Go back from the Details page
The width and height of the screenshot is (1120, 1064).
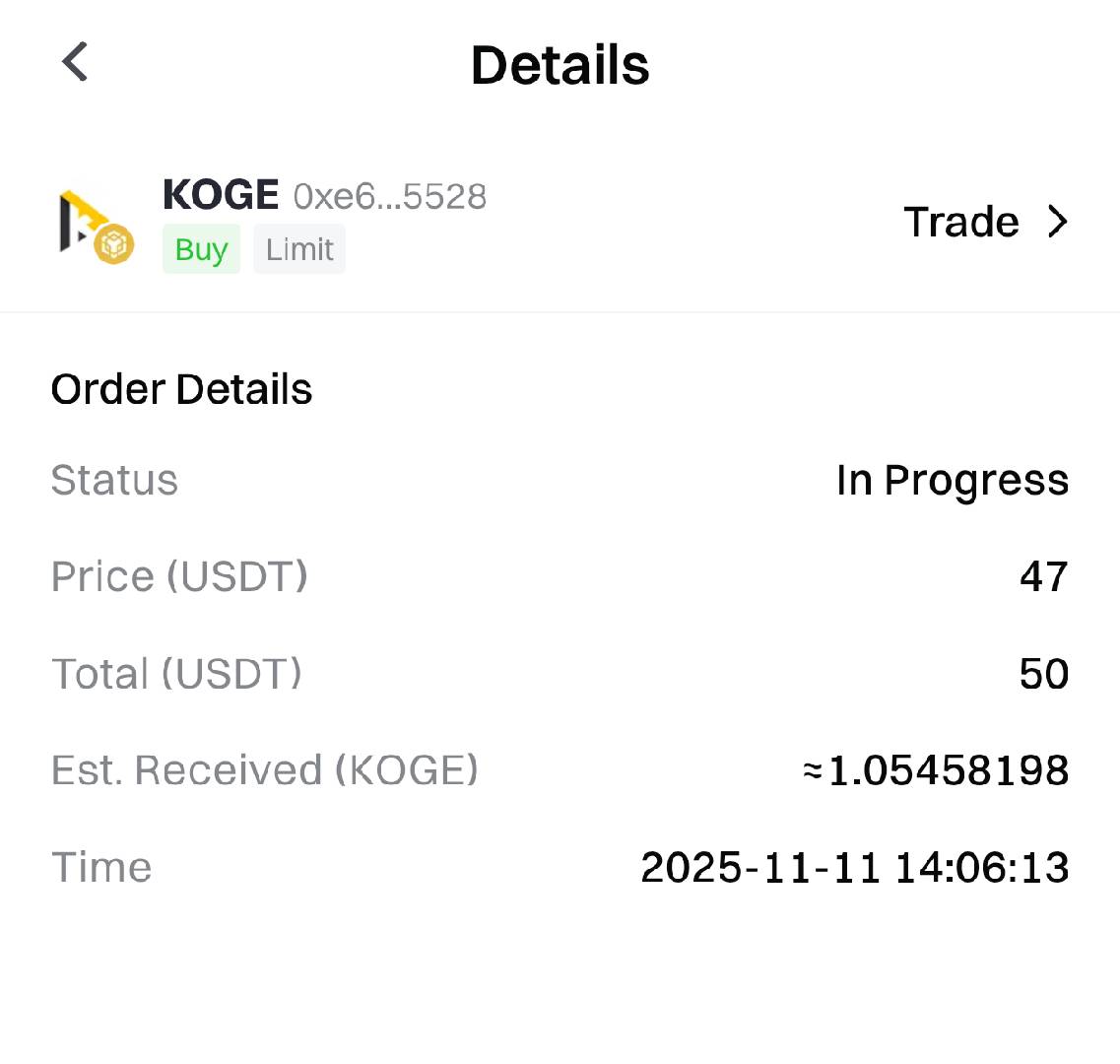75,62
